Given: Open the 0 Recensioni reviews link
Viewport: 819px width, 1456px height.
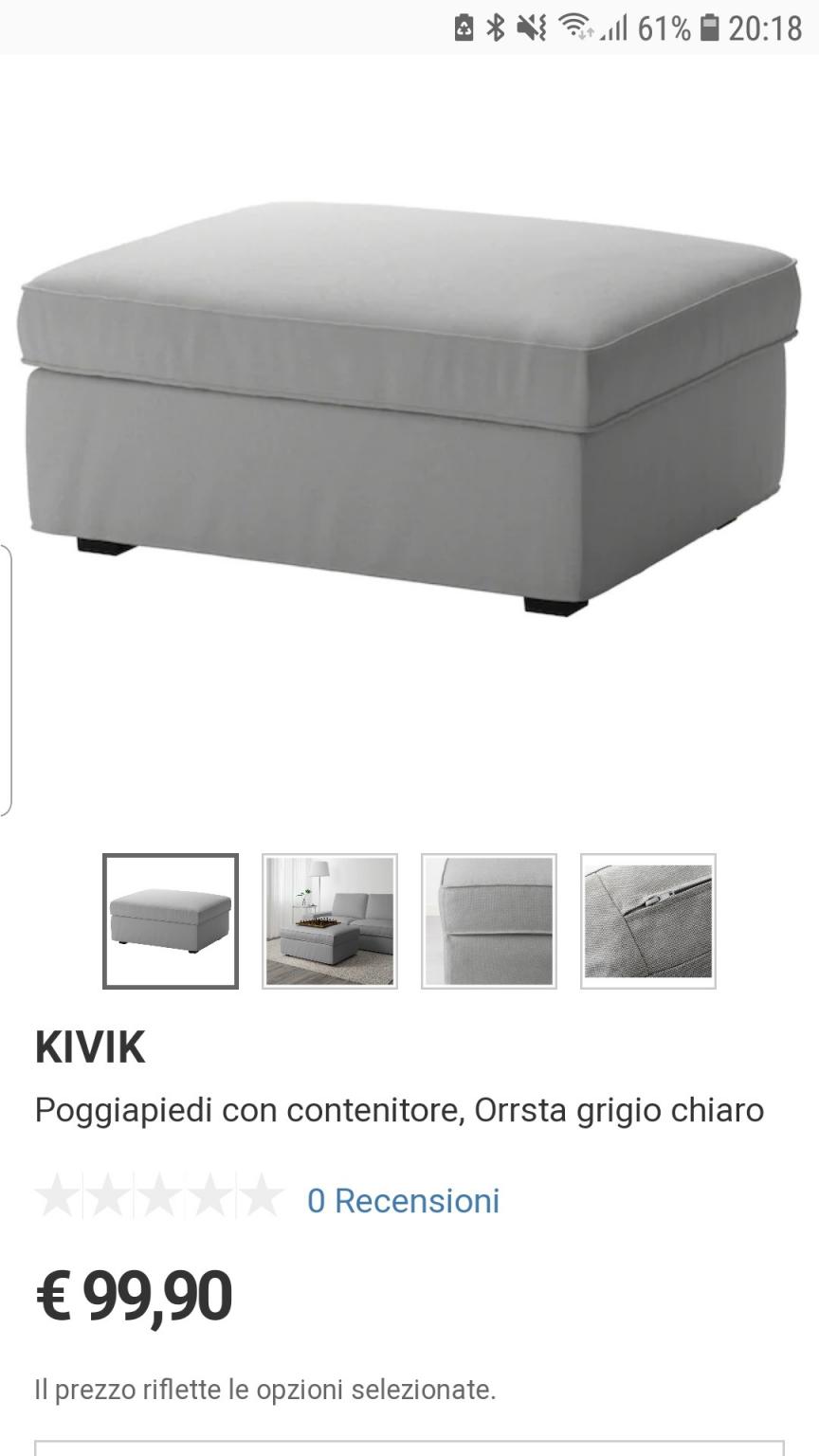Looking at the screenshot, I should tap(403, 1202).
